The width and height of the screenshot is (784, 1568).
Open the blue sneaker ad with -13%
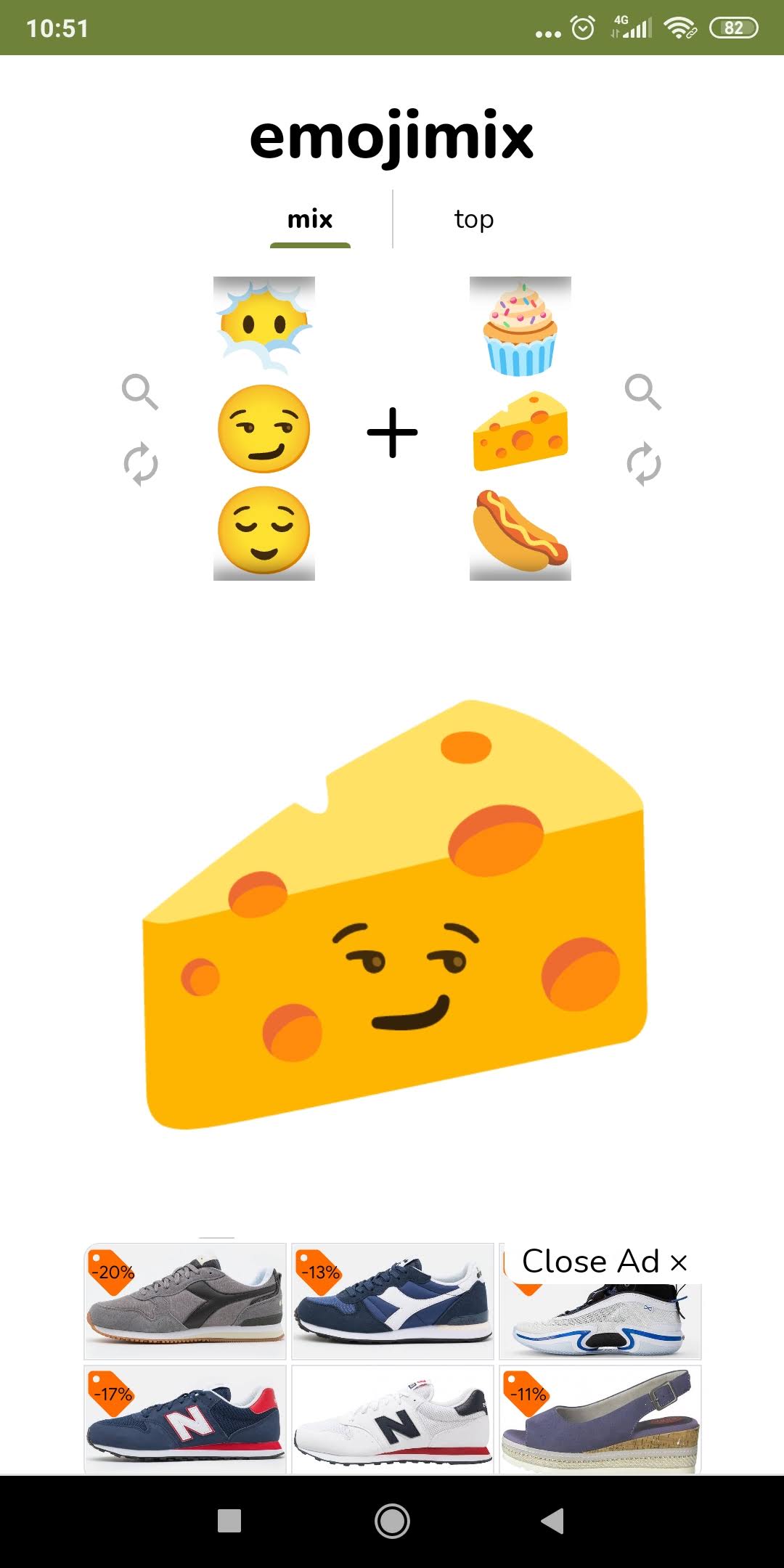pos(393,1301)
